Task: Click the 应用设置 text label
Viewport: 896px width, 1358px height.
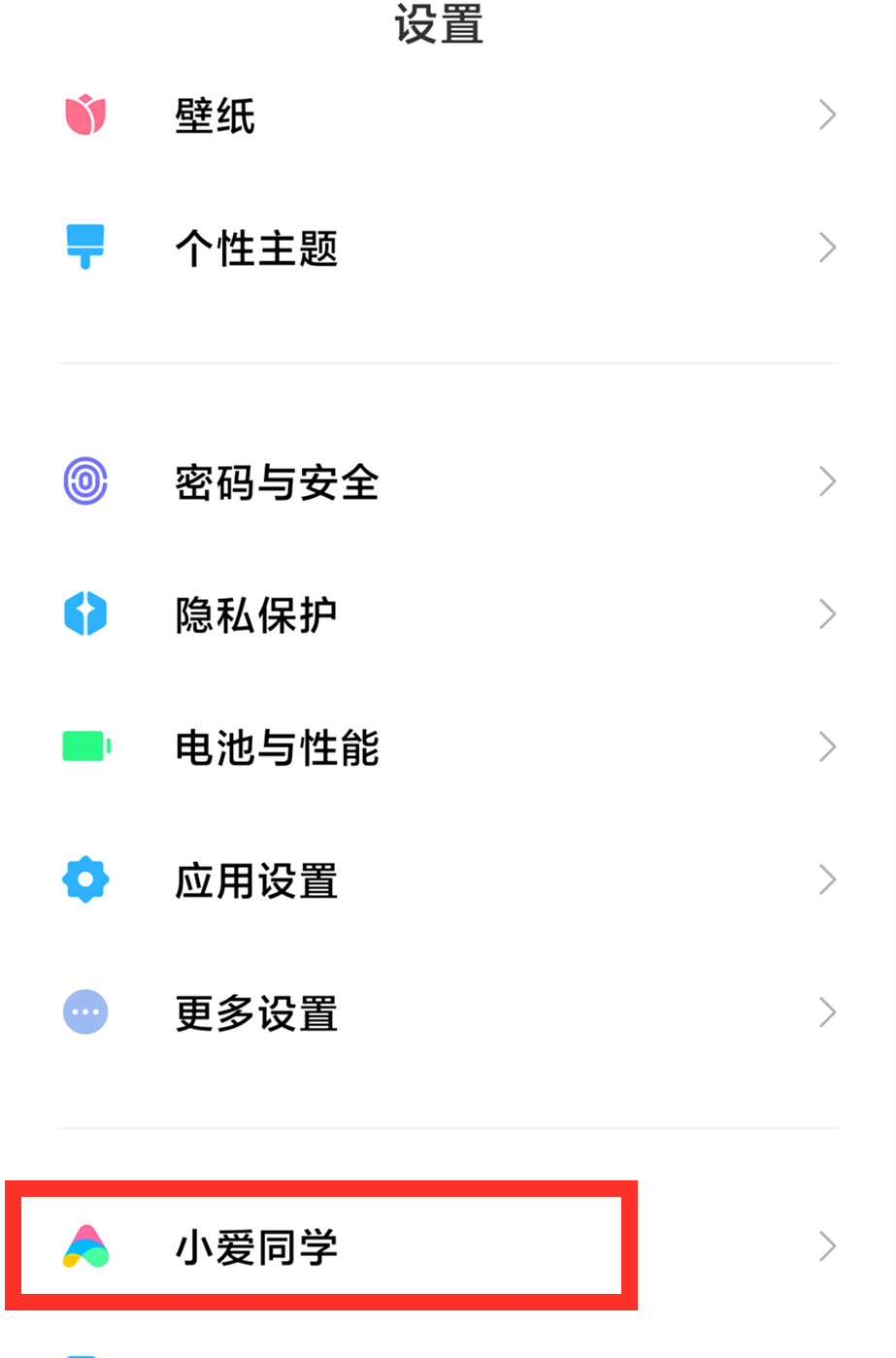Action: [255, 879]
